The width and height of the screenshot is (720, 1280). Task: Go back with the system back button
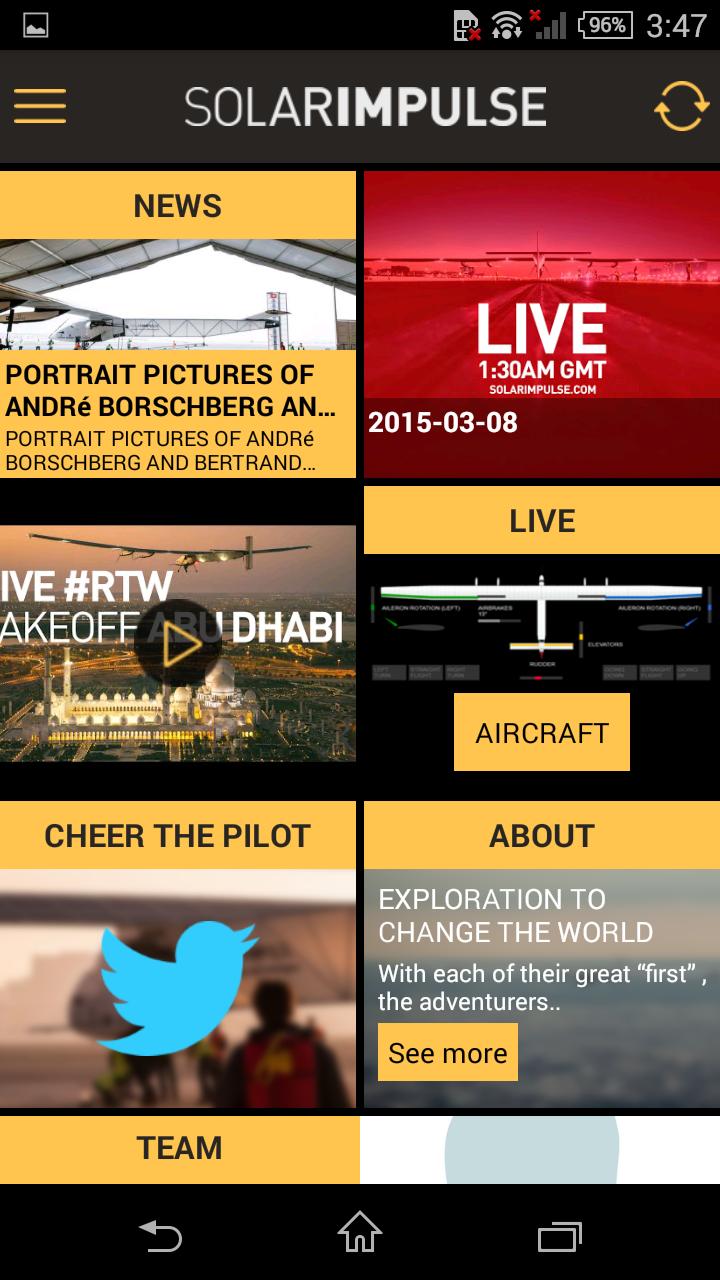160,1236
